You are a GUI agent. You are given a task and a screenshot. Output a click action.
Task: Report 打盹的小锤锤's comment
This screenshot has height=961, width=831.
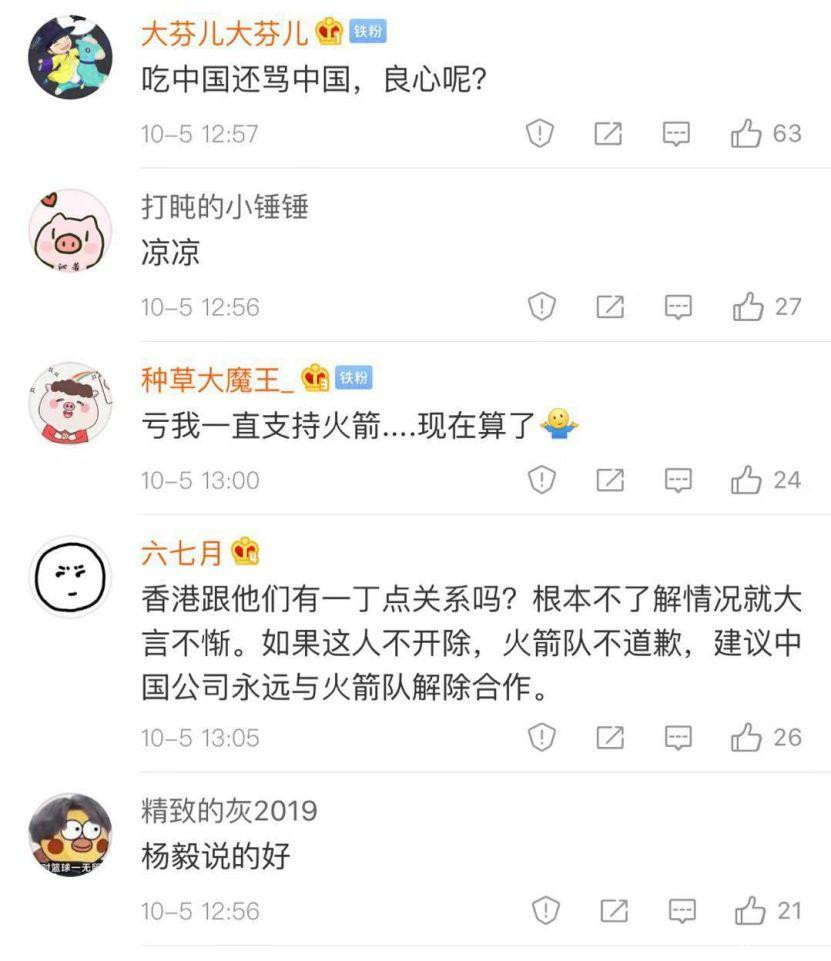(x=541, y=307)
